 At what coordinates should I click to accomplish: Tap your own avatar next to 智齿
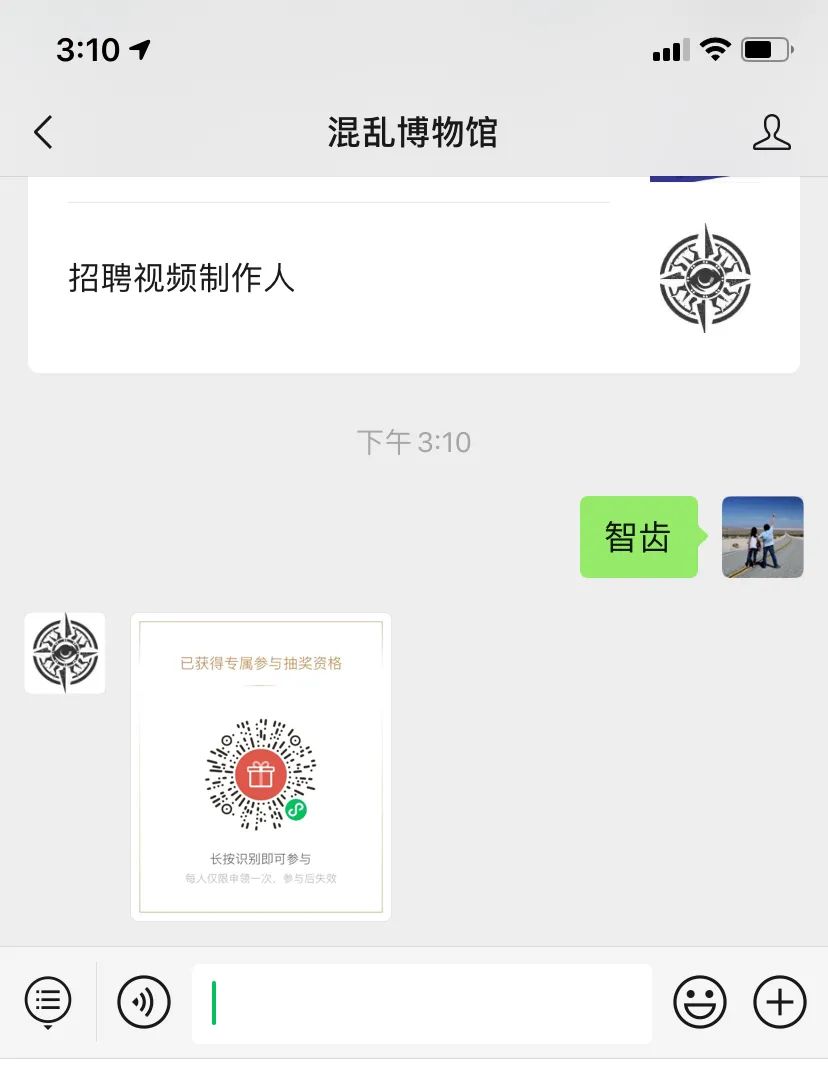click(762, 537)
